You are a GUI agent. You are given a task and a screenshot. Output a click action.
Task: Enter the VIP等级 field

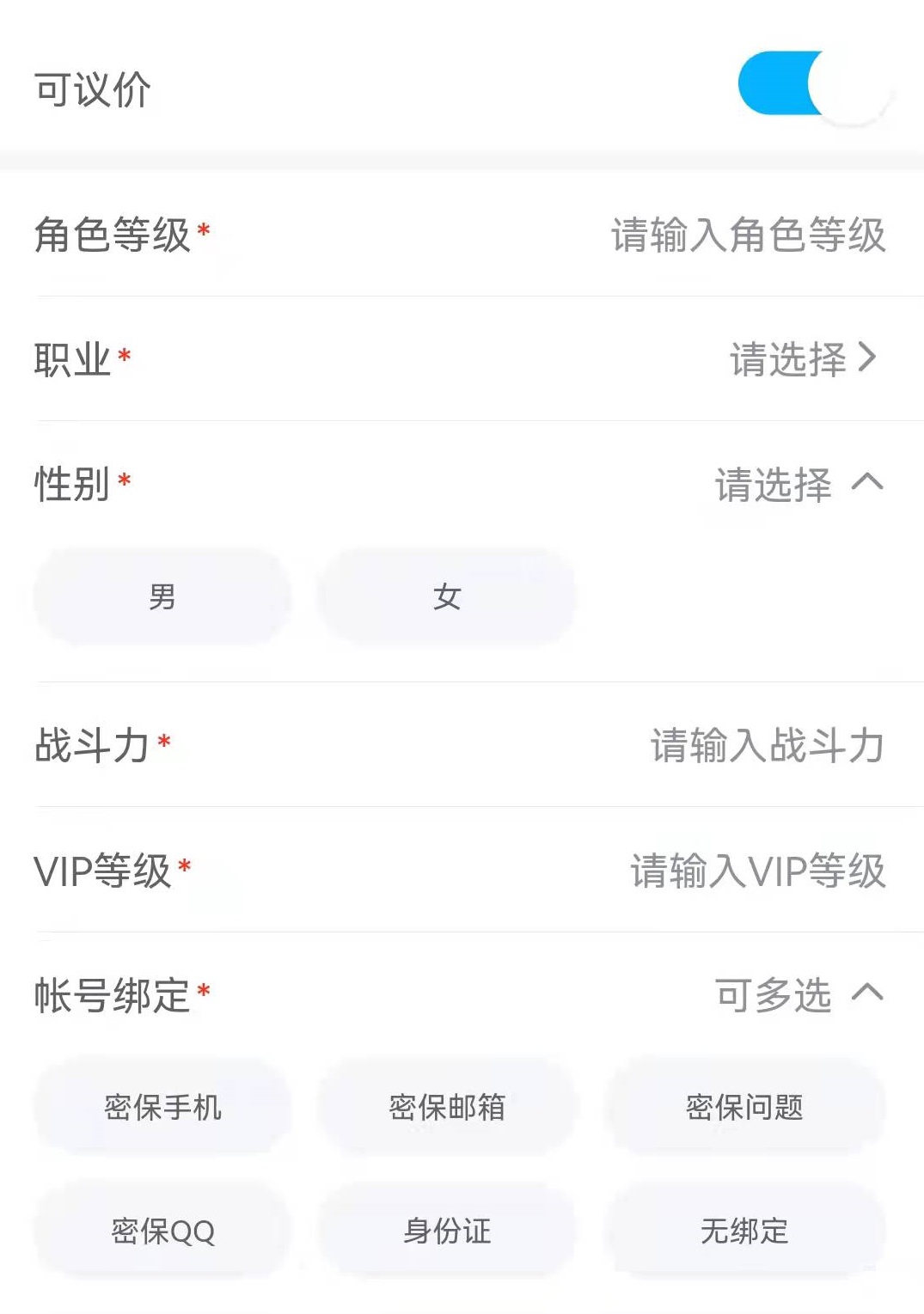point(757,871)
